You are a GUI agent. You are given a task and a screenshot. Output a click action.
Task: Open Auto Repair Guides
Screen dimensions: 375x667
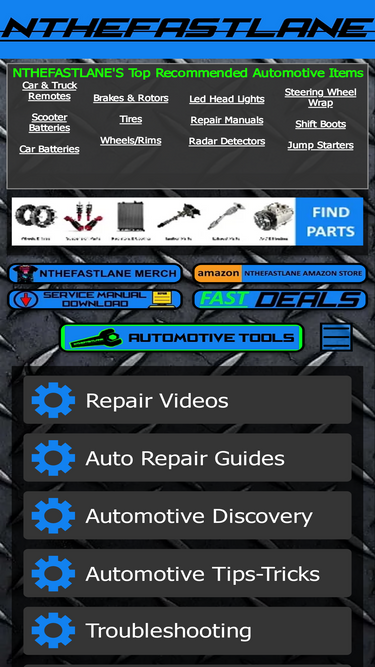tap(187, 458)
